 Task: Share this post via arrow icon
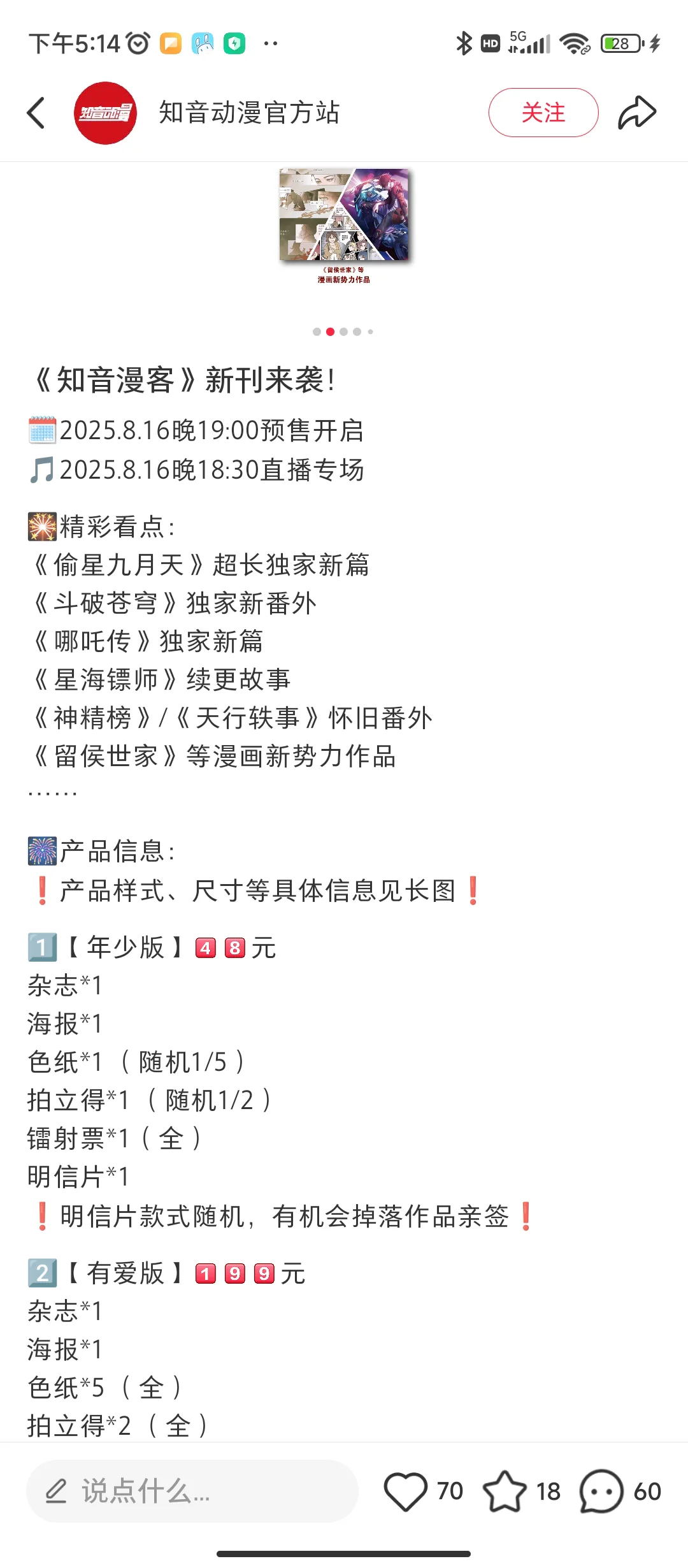click(636, 113)
